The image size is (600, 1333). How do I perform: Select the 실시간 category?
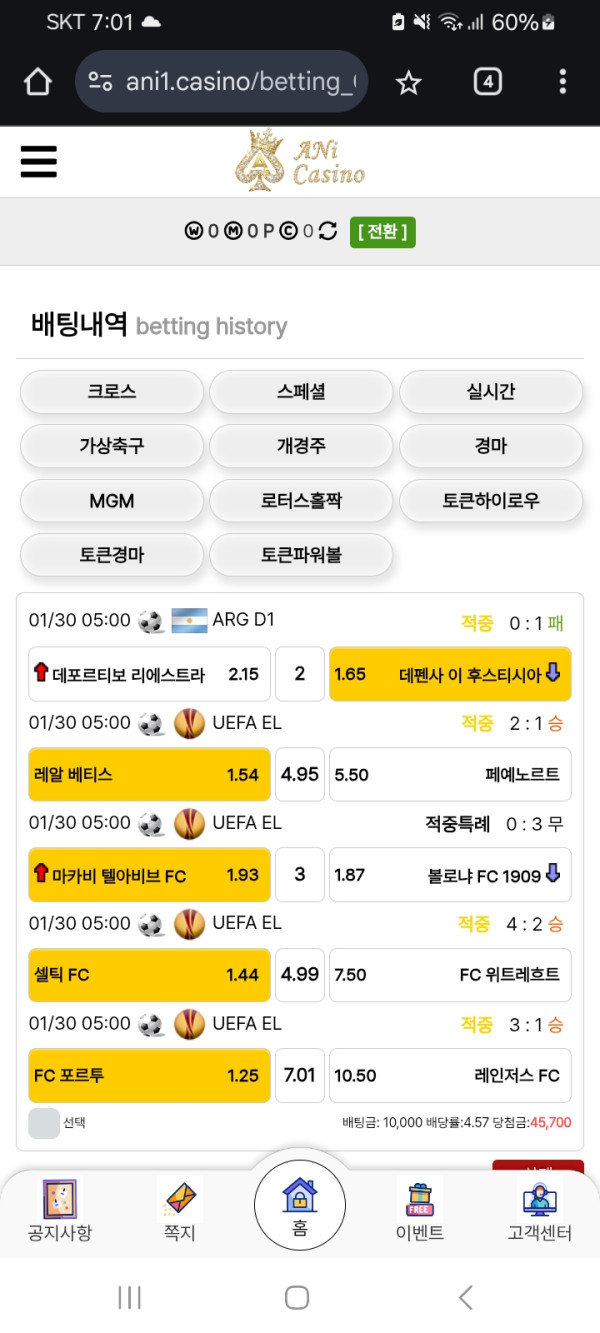pos(491,392)
